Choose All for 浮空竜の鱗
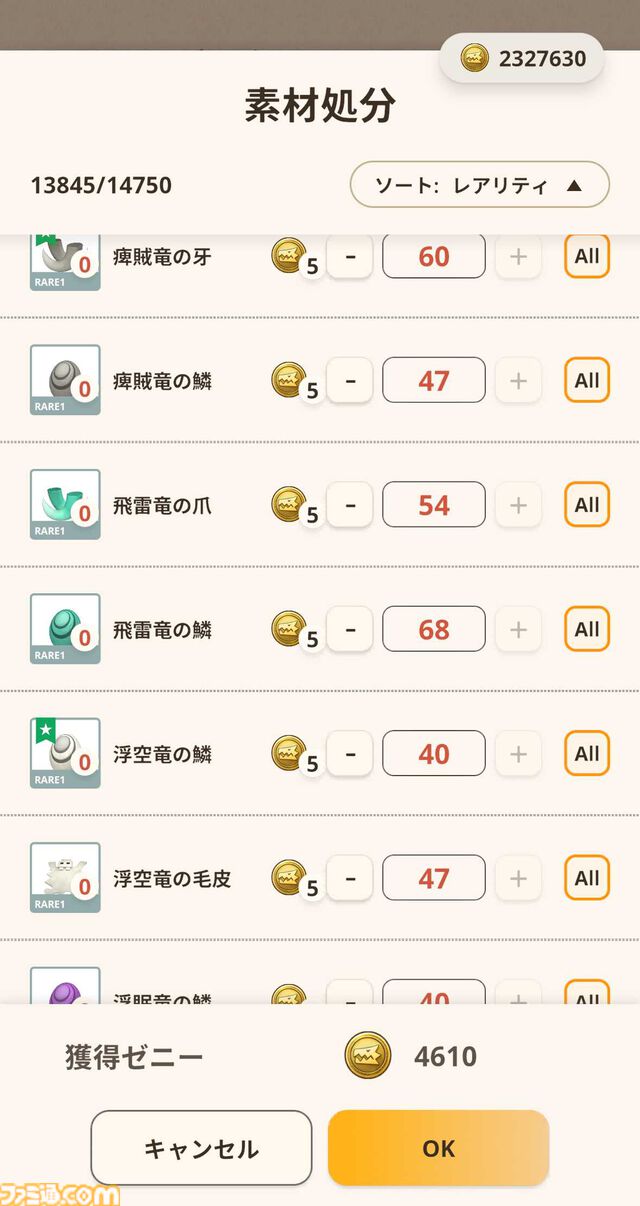640x1206 pixels. point(587,754)
